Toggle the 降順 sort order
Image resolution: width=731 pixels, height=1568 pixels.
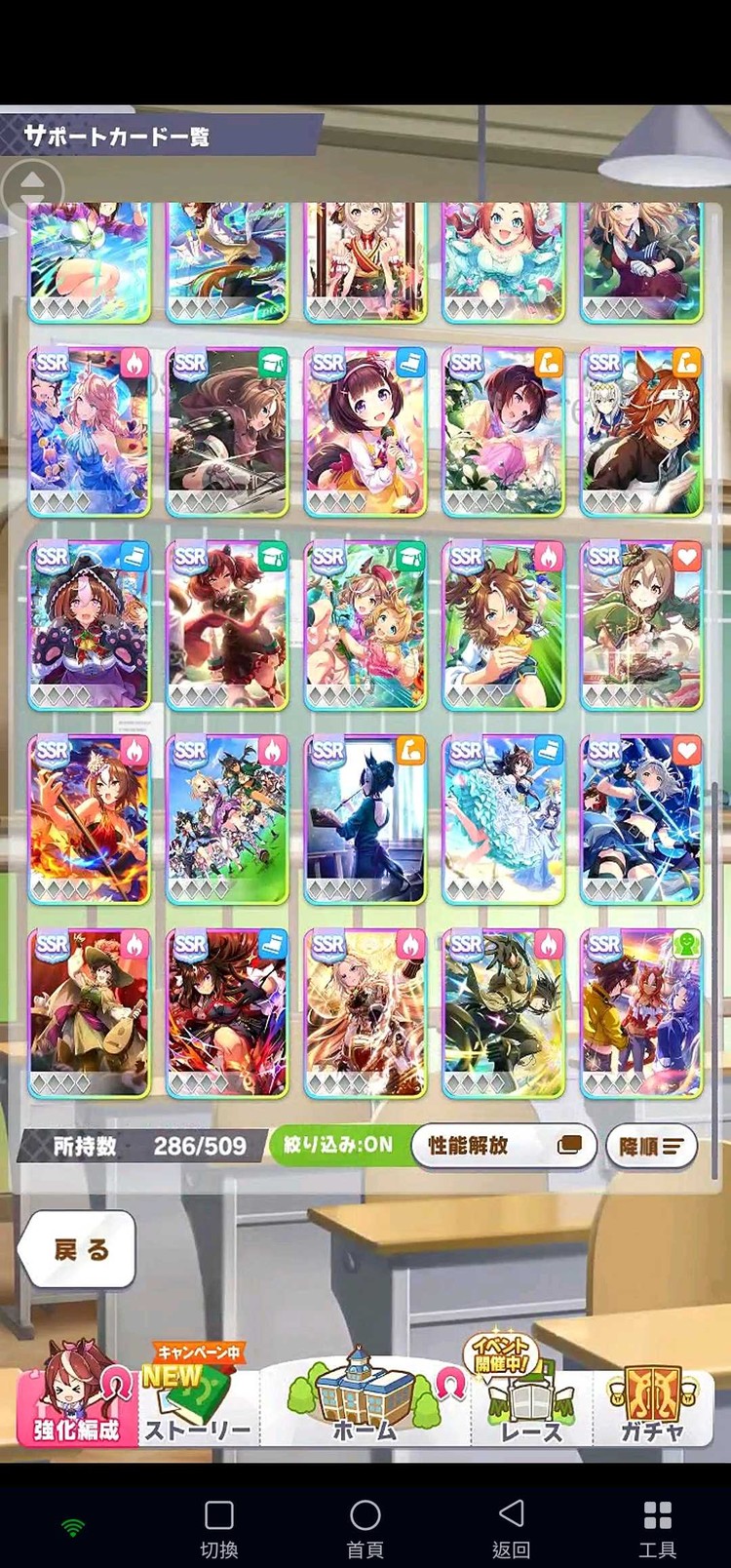point(651,1146)
